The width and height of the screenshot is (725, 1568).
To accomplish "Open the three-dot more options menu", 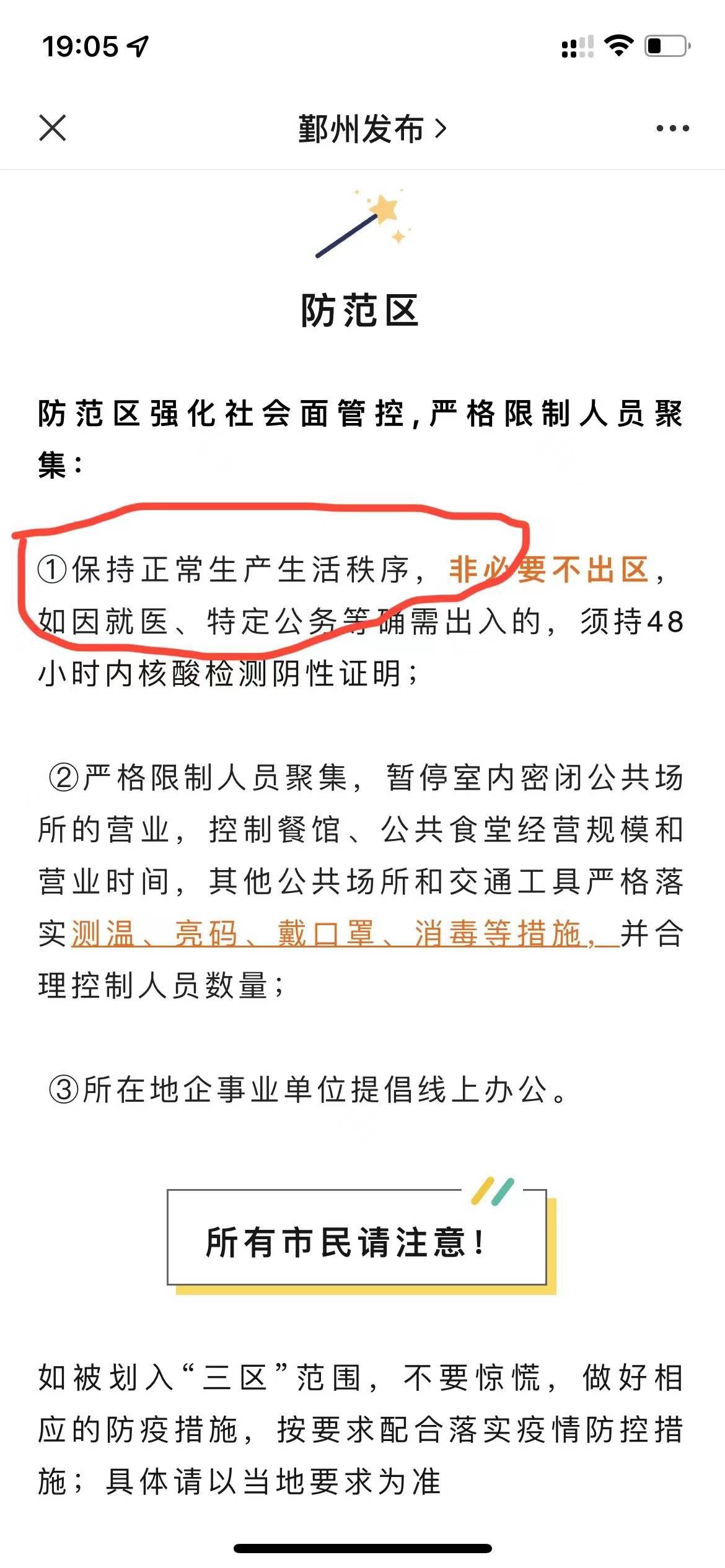I will (x=672, y=129).
